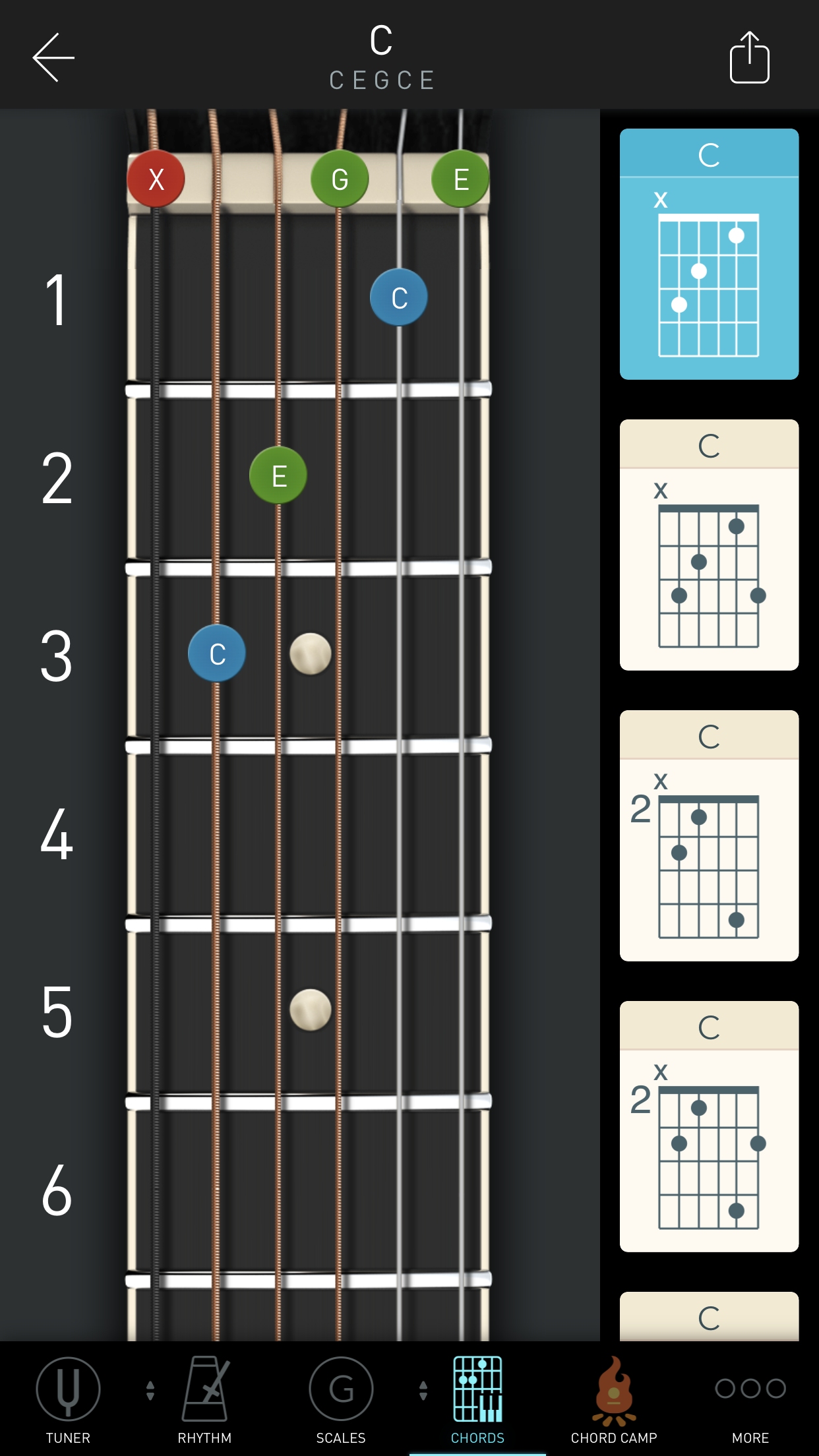Tap the C note on fret 3

pyautogui.click(x=217, y=653)
